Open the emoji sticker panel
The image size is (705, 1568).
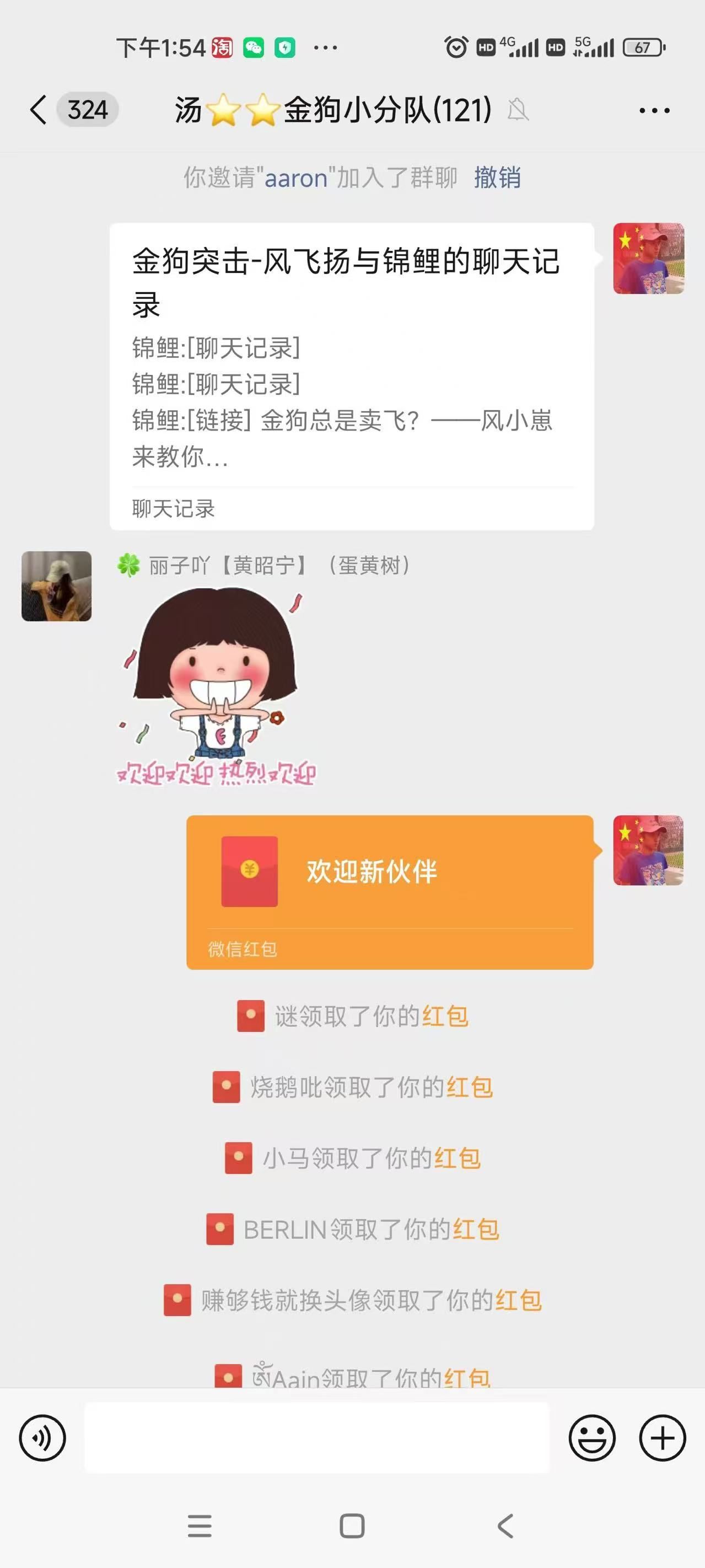[592, 1438]
